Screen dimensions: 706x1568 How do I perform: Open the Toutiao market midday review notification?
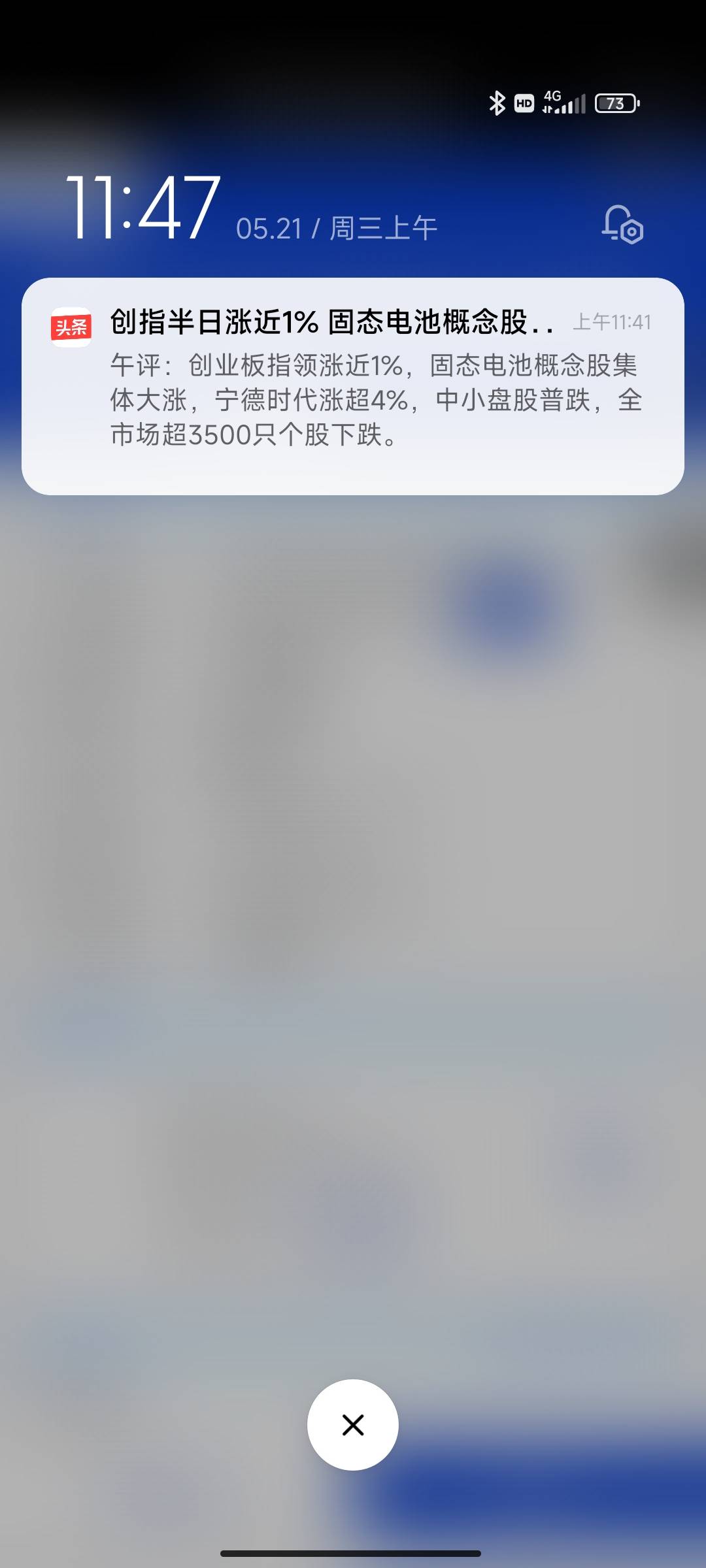pyautogui.click(x=353, y=385)
